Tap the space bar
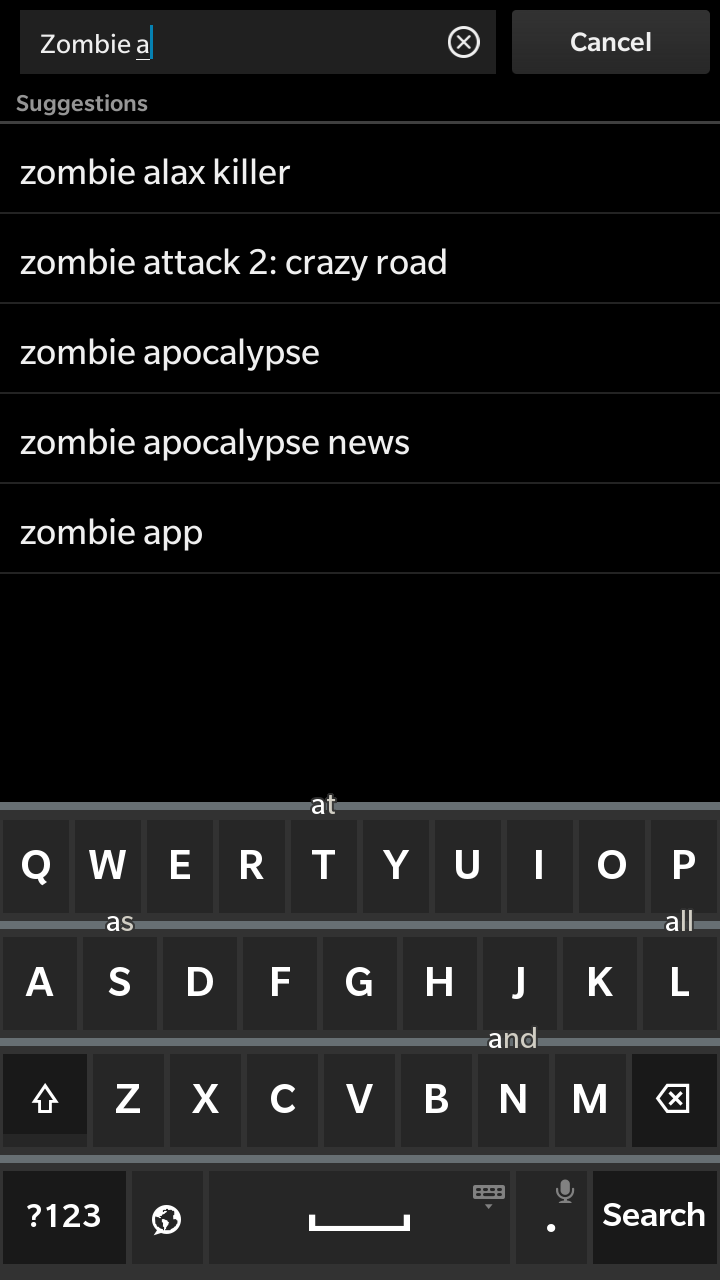Screen dimensions: 720x1280 [360, 1218]
